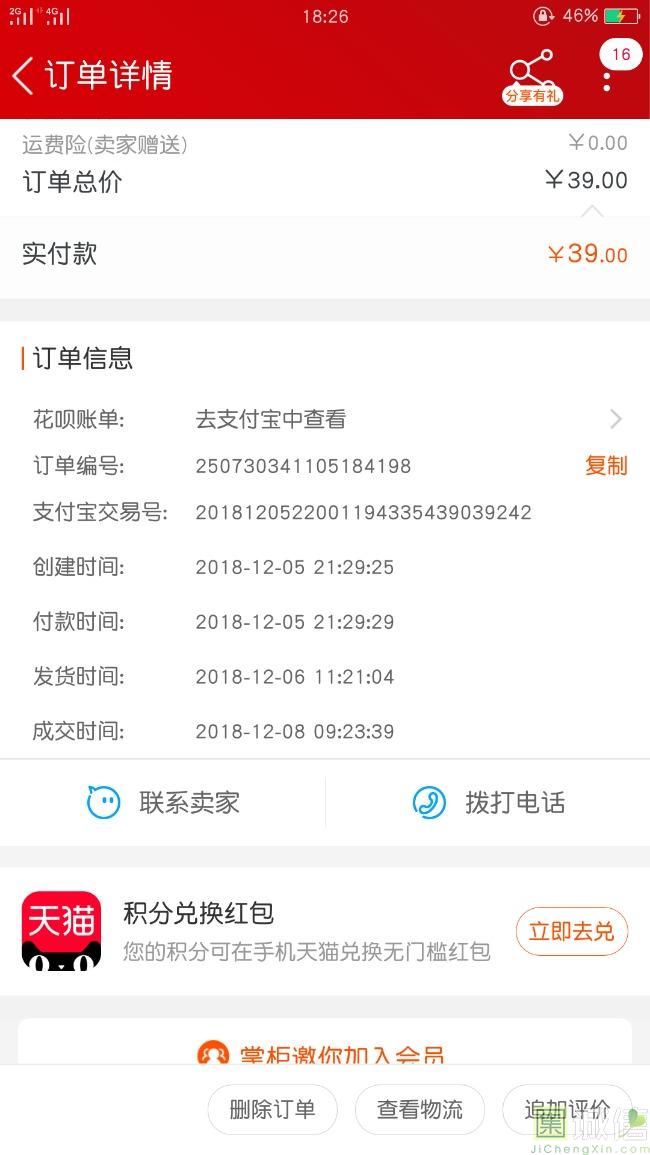
Task: Delete this order with 删除订单
Action: point(272,1109)
